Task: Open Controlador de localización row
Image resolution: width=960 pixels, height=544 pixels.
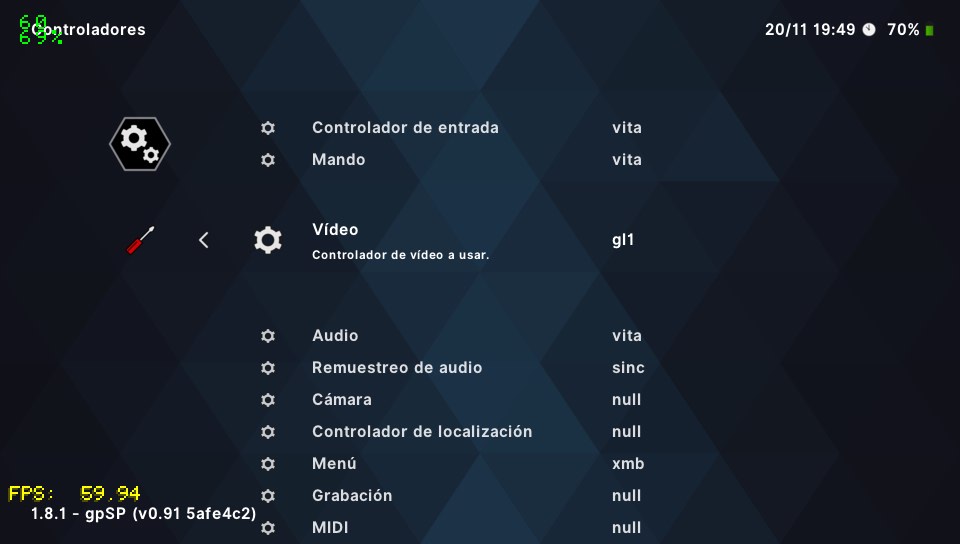Action: (x=422, y=432)
